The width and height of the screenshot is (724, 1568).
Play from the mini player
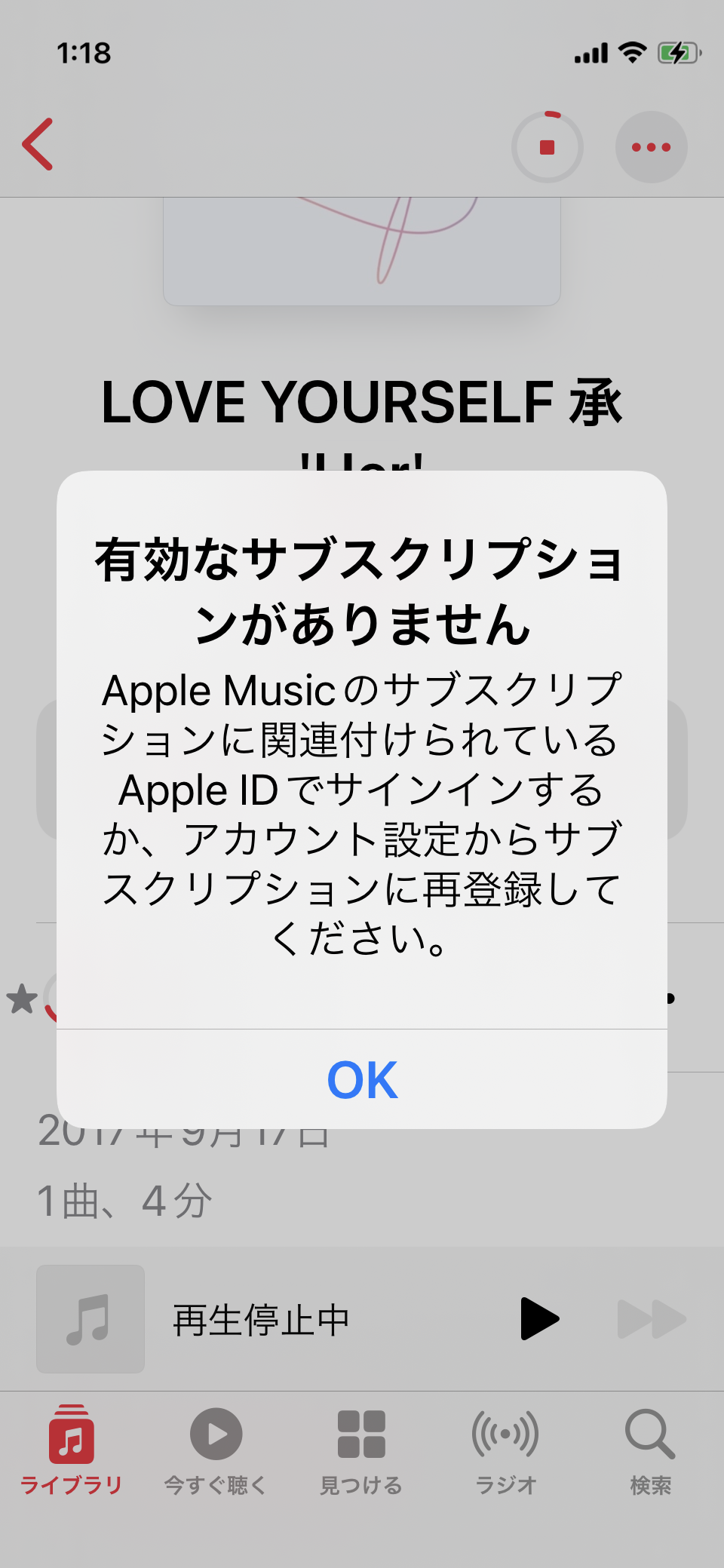point(539,1319)
